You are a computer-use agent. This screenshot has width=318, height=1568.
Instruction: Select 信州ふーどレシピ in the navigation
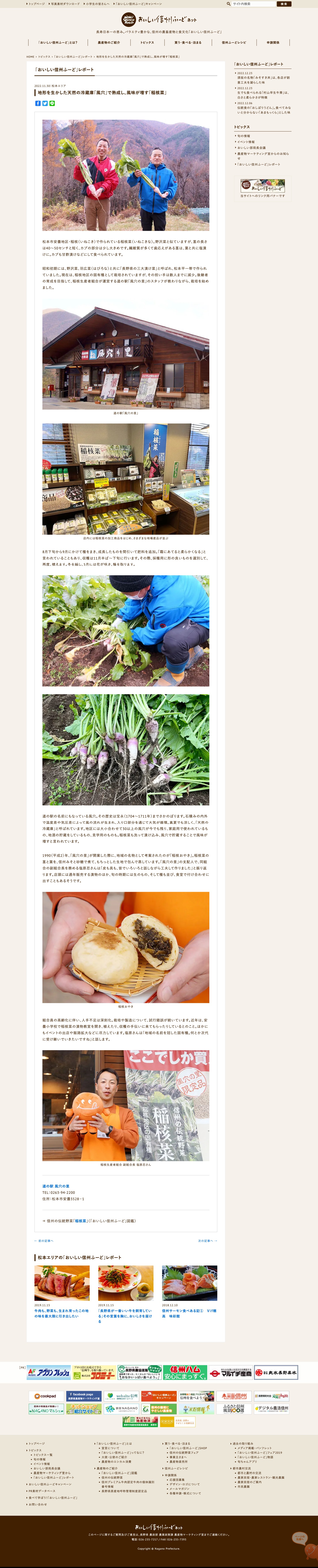point(234,43)
